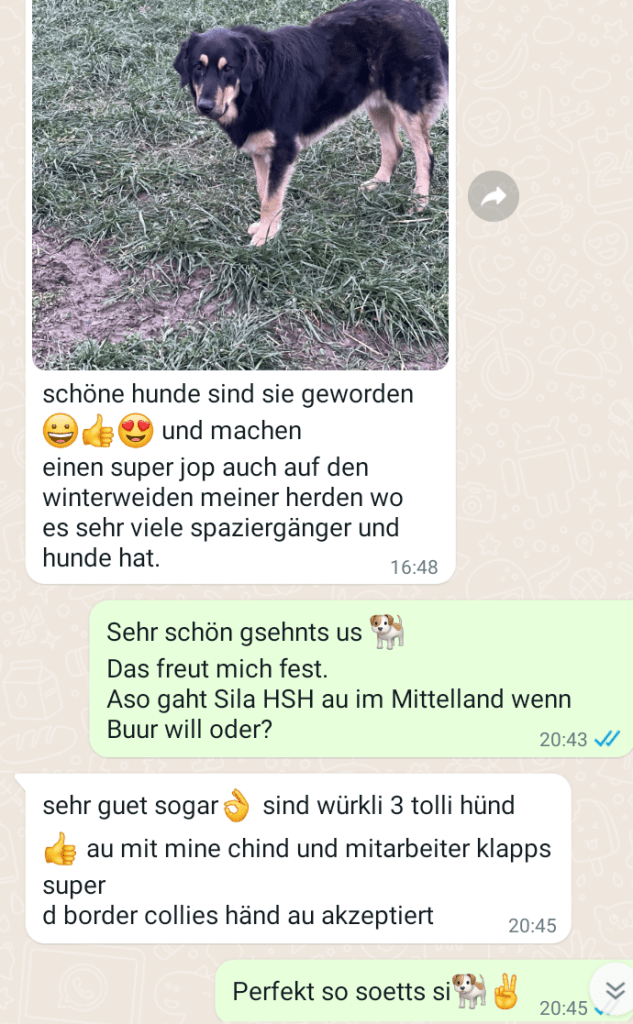
Task: Jump to the latest messages
Action: click(614, 990)
